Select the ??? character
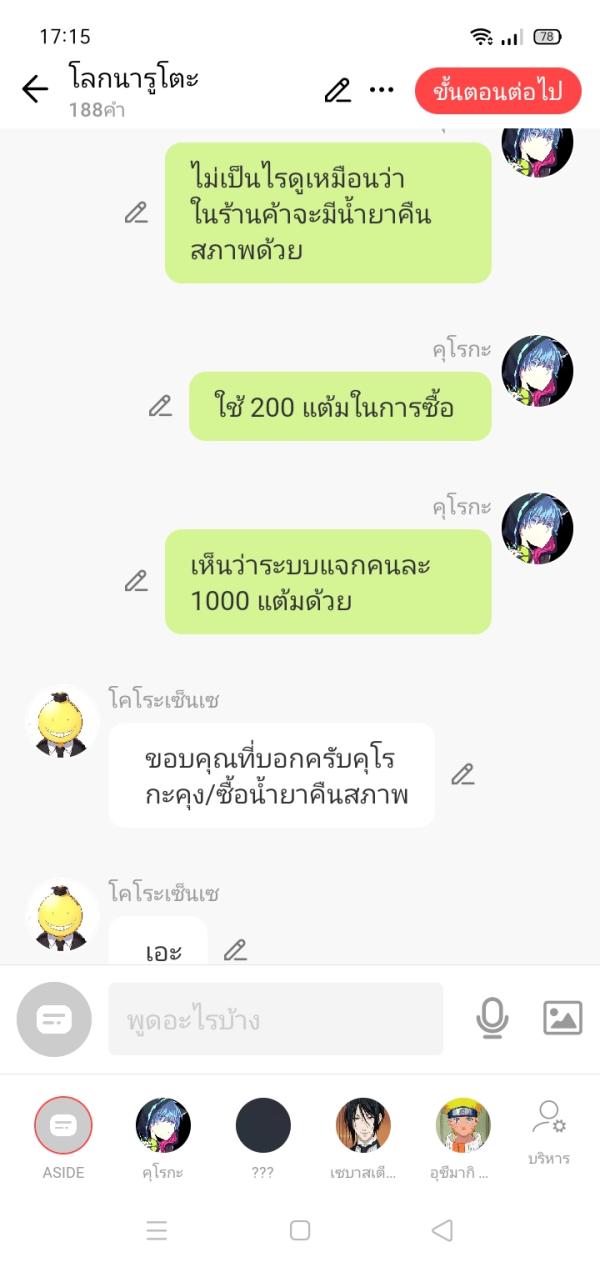 point(263,1127)
